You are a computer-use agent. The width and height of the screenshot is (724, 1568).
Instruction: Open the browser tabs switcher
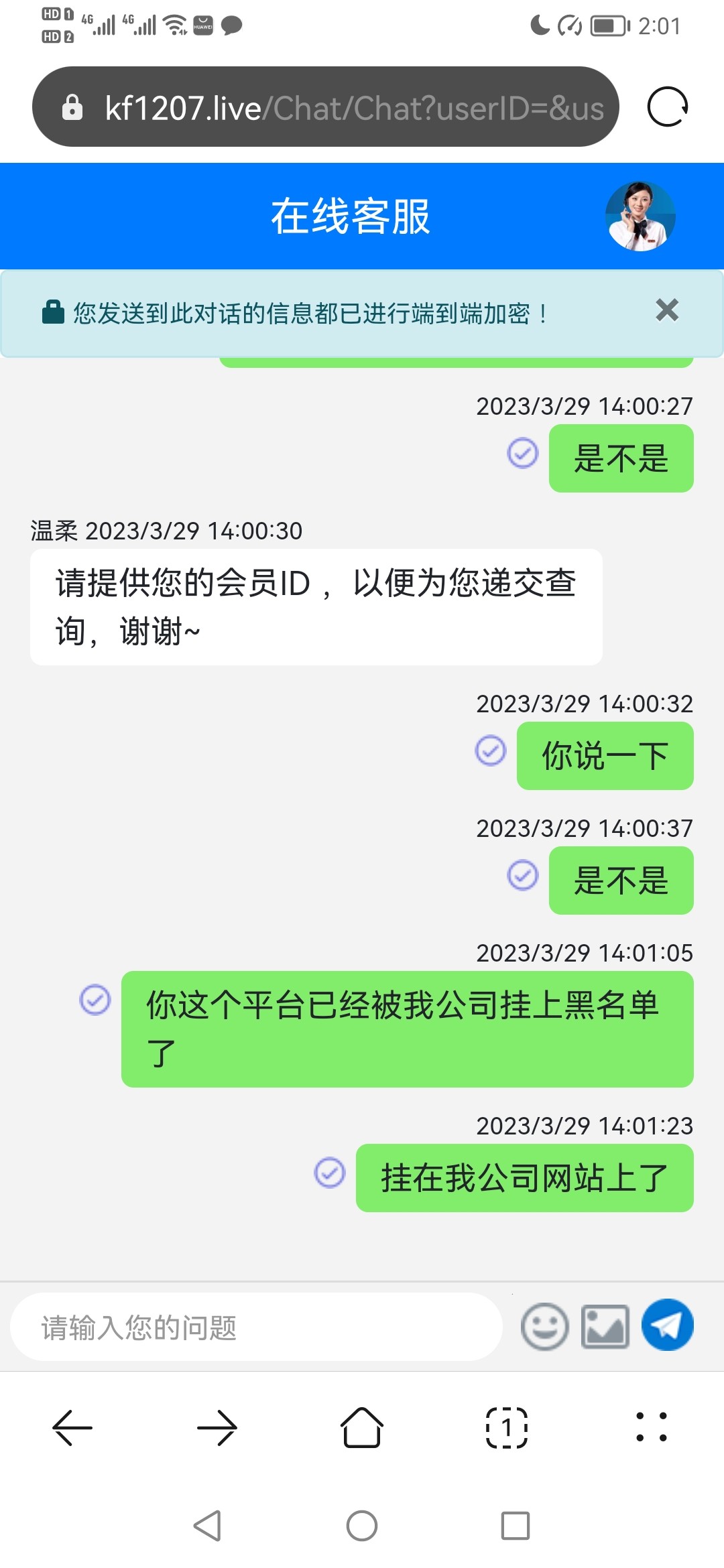pyautogui.click(x=507, y=1427)
